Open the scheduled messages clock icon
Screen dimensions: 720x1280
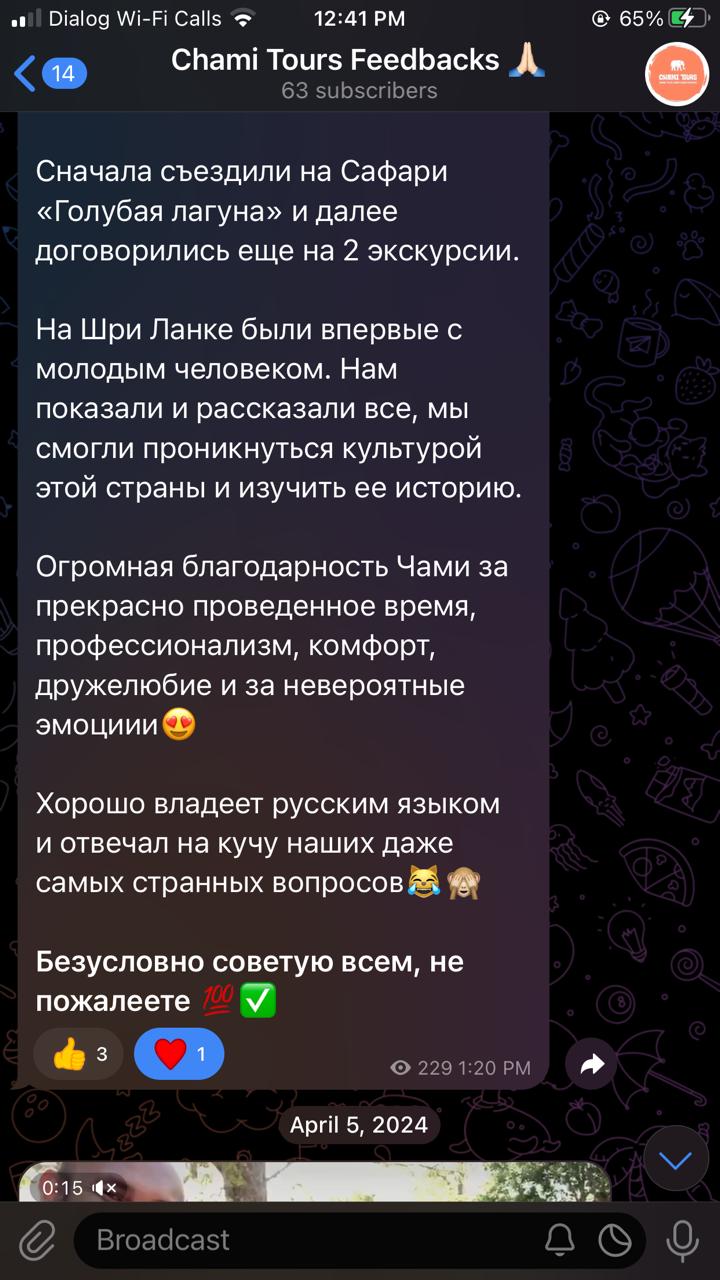(x=614, y=1241)
